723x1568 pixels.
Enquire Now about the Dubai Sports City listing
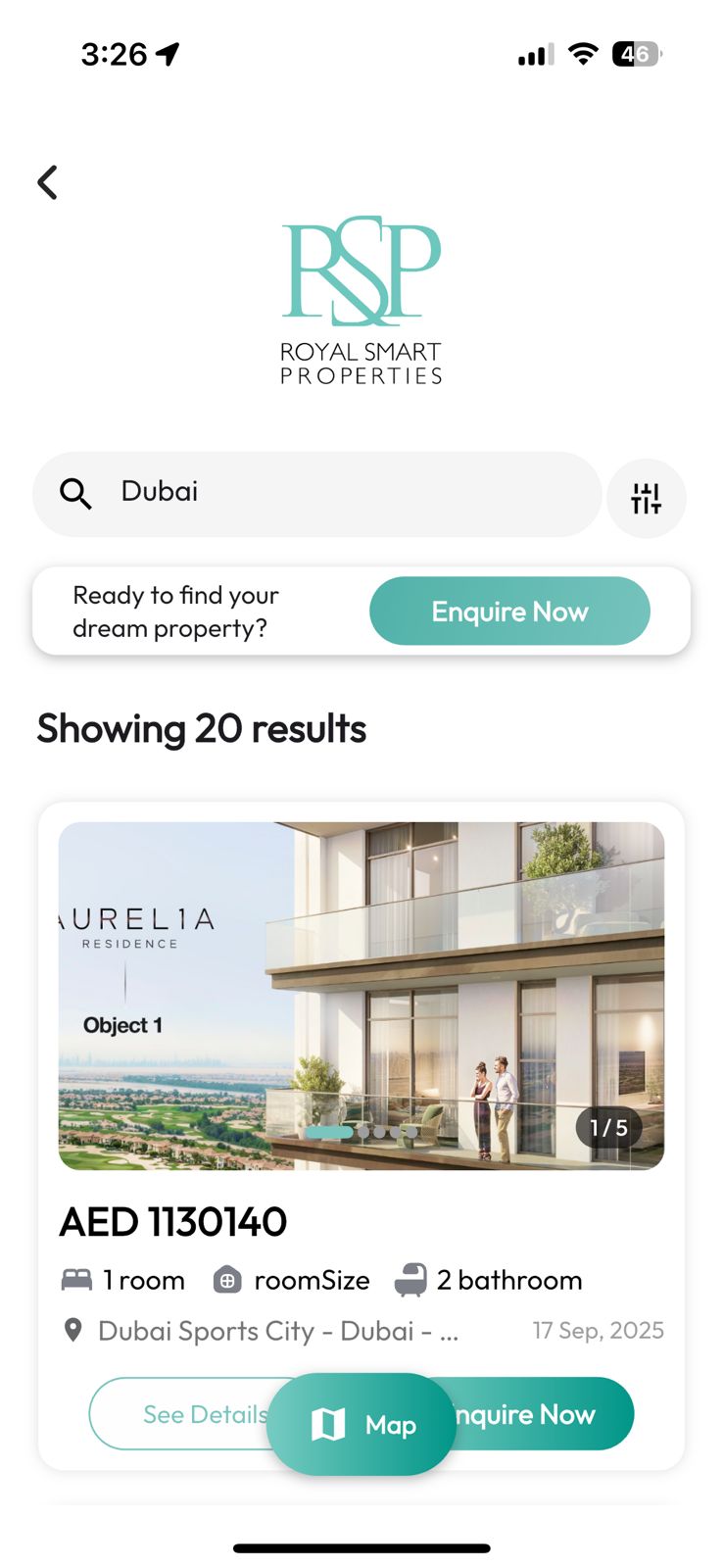549,1414
